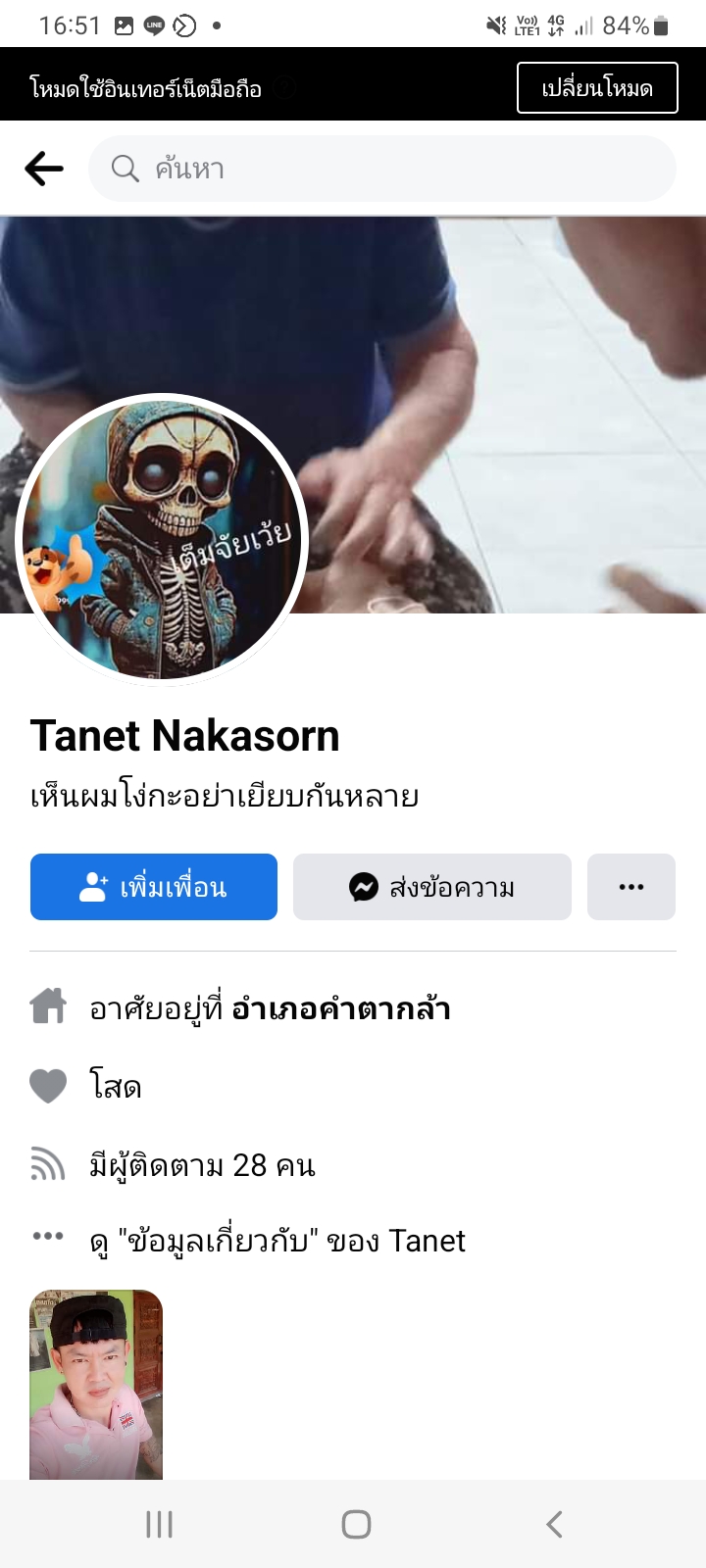The image size is (706, 1568).
Task: Open the อำเภอคำตากล้า location link
Action: tap(341, 1008)
